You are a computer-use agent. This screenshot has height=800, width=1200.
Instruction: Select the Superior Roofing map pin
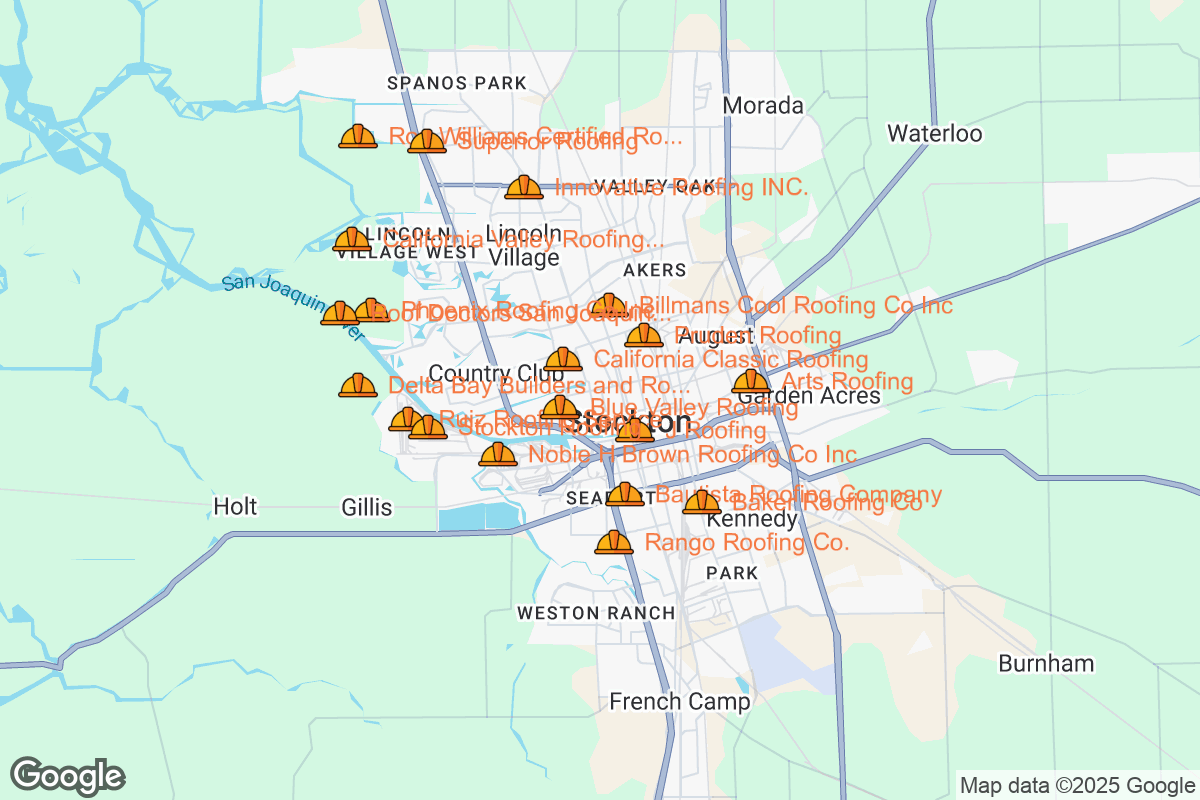click(427, 141)
